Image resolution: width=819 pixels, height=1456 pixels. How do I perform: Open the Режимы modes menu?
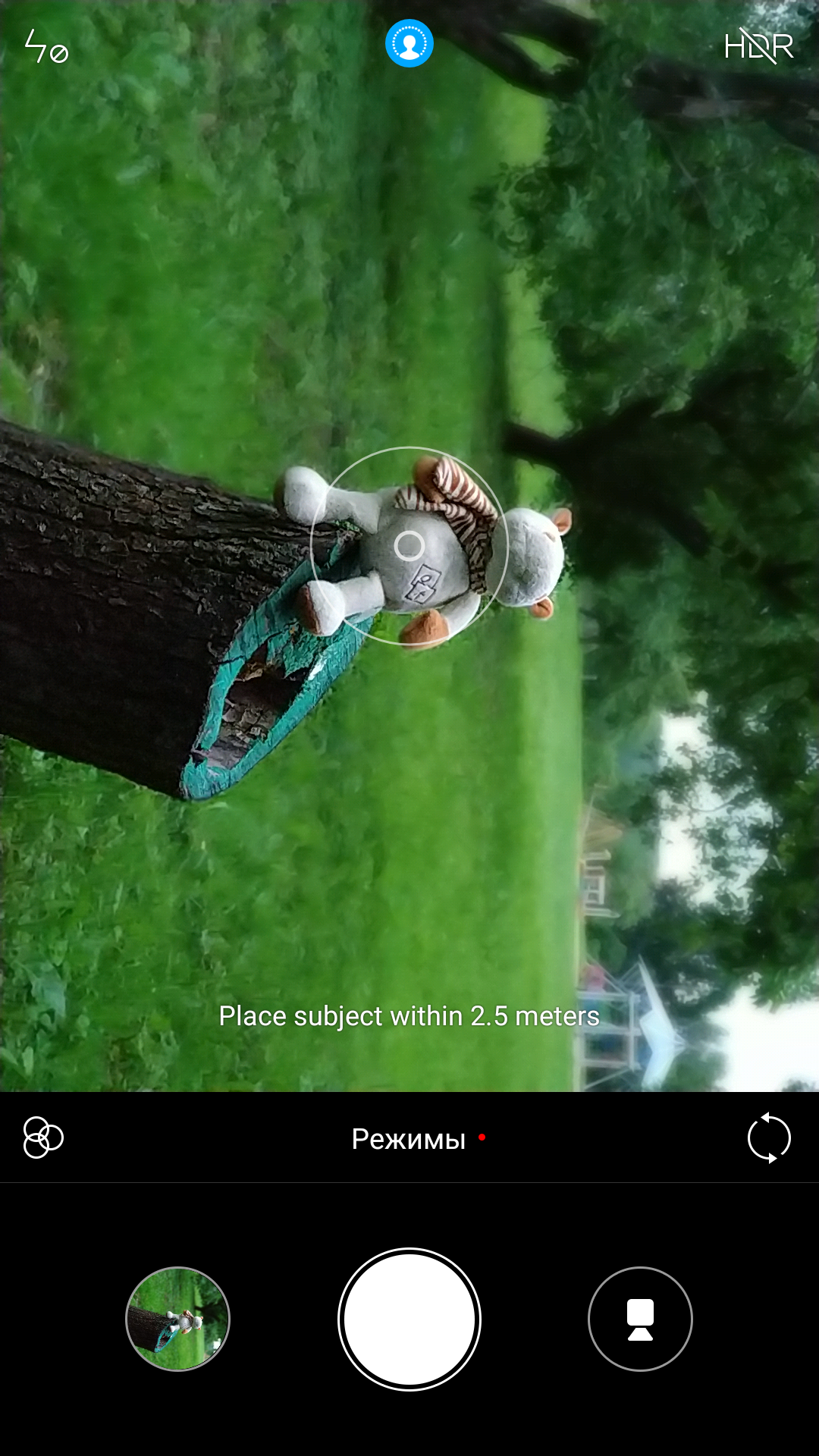click(x=409, y=1138)
